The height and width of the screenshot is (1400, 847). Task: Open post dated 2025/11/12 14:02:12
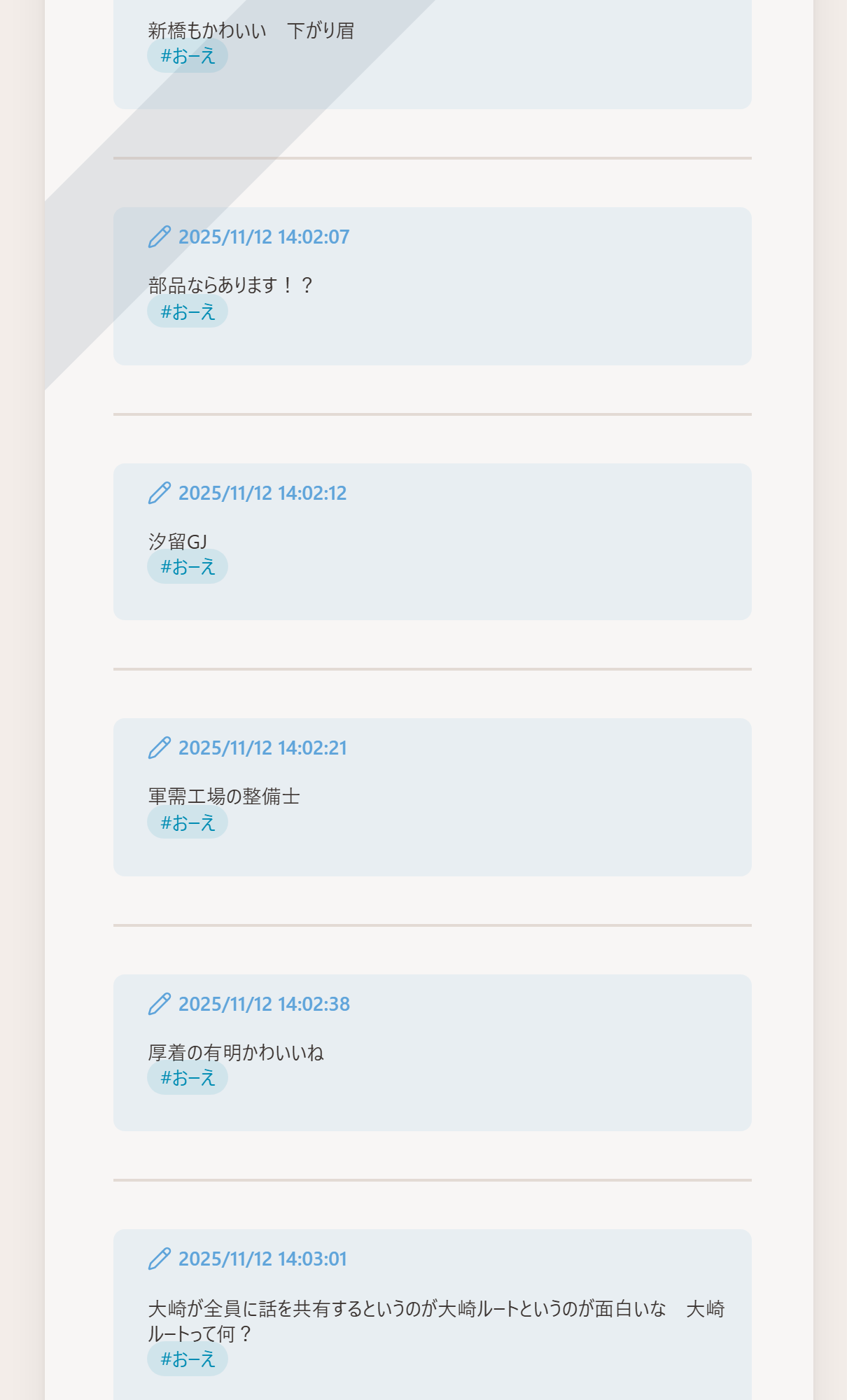pyautogui.click(x=262, y=493)
